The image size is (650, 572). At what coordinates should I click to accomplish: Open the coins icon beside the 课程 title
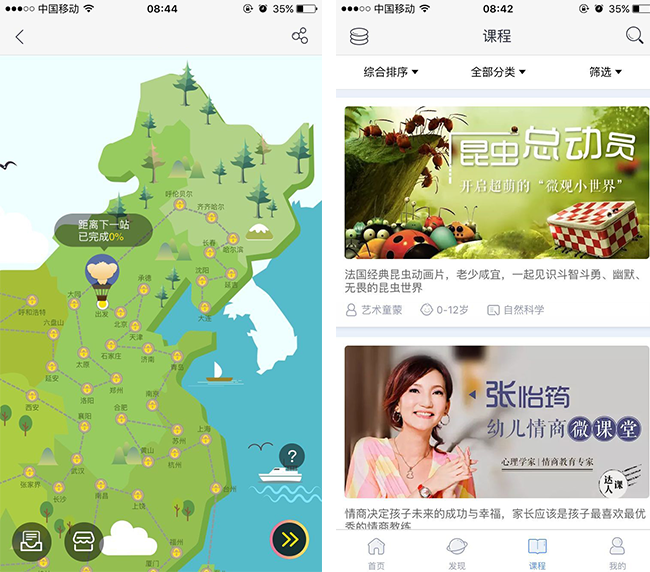click(359, 36)
